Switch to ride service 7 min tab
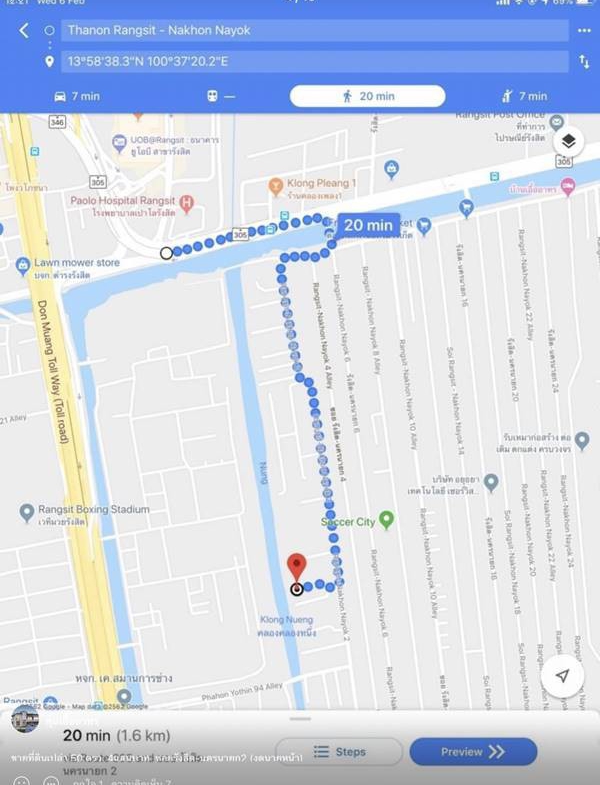The height and width of the screenshot is (785, 600). click(x=522, y=96)
